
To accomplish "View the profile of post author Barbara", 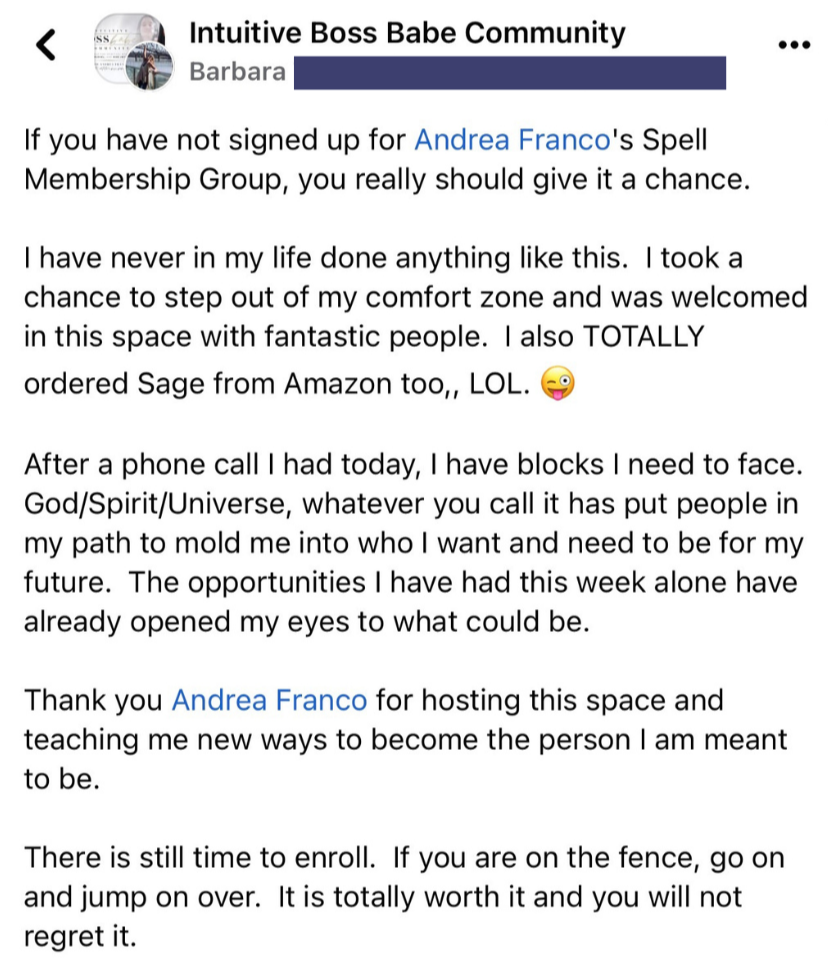I will tap(237, 72).
